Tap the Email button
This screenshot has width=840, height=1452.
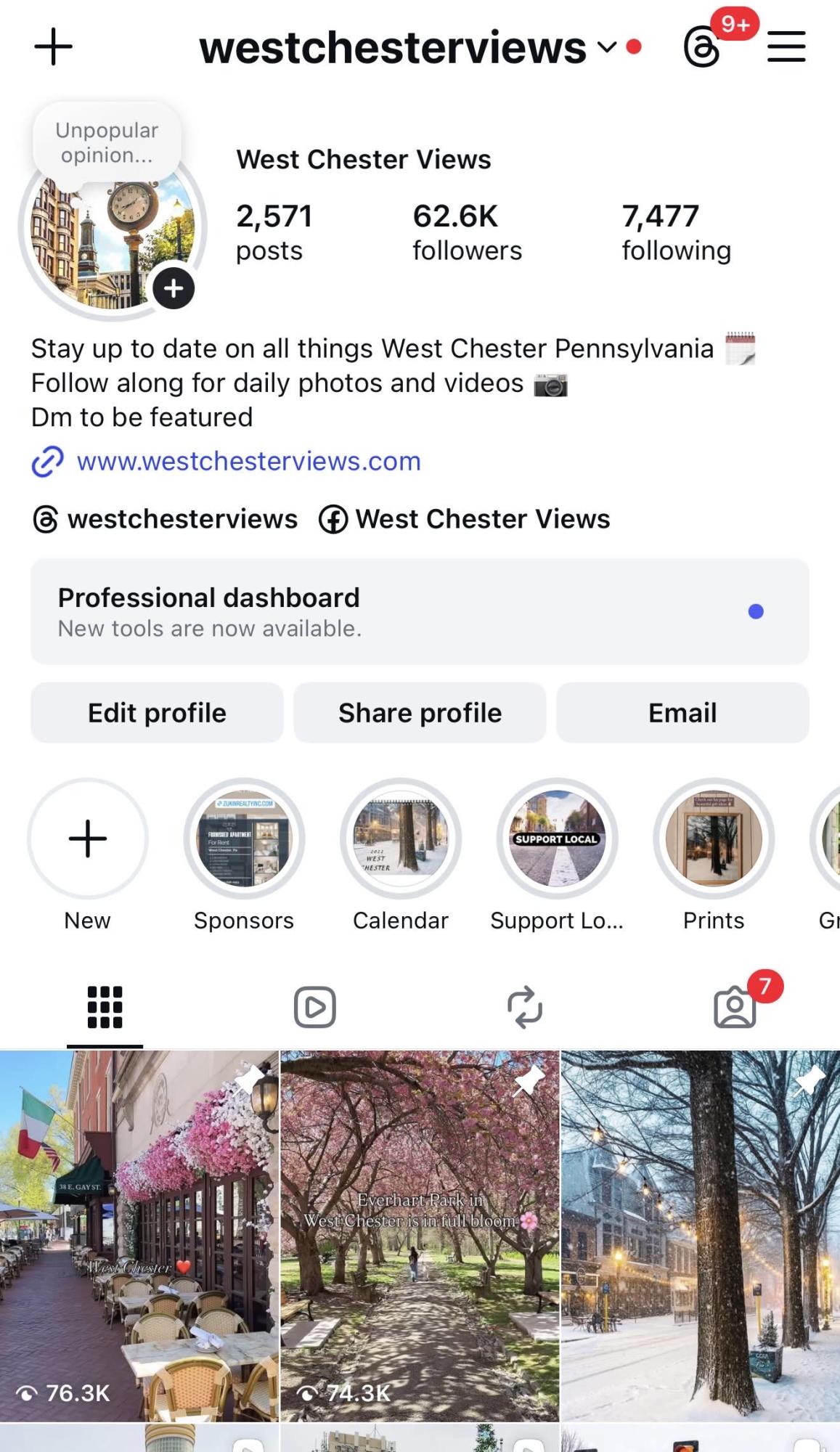click(682, 713)
